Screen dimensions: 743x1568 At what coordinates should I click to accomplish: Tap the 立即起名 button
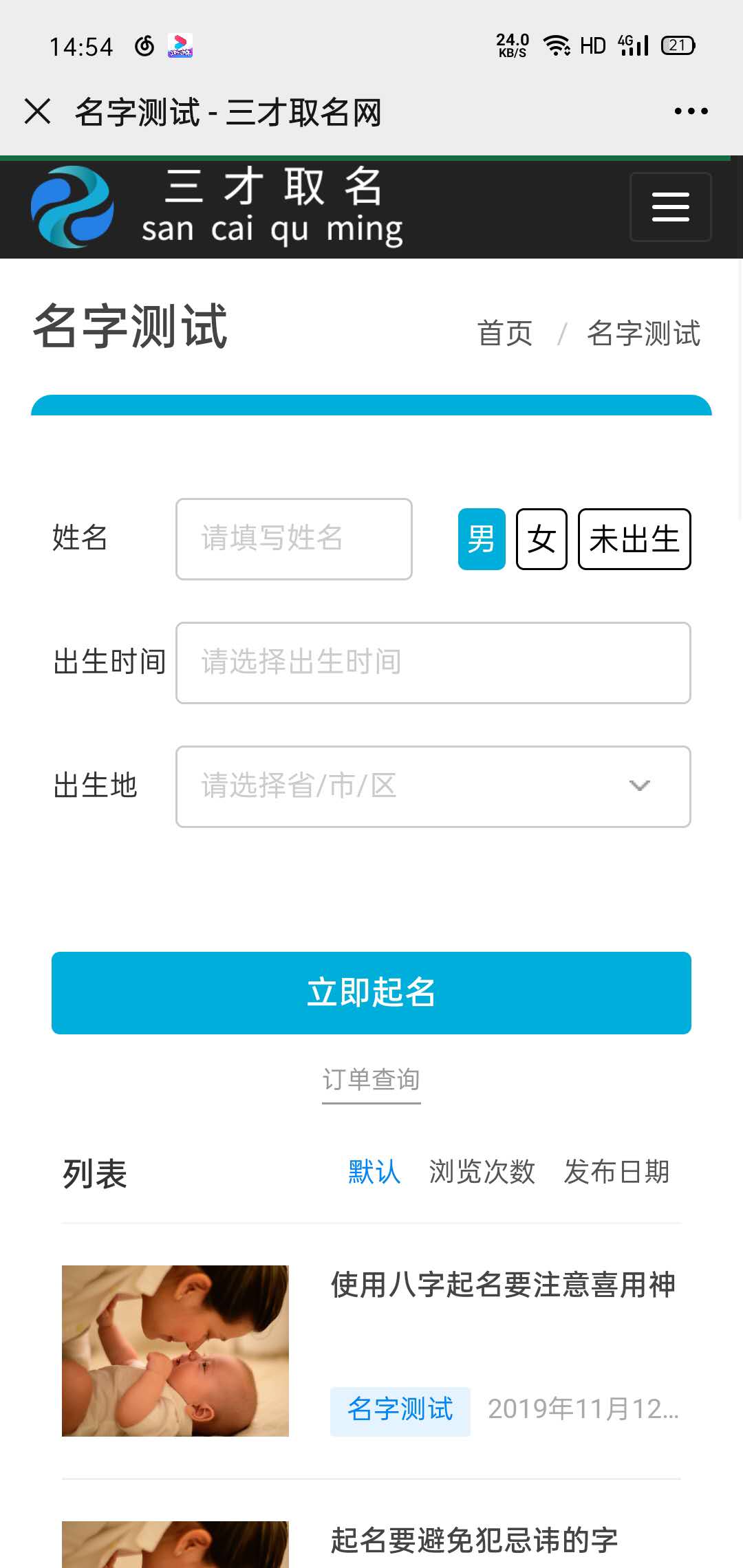[371, 993]
